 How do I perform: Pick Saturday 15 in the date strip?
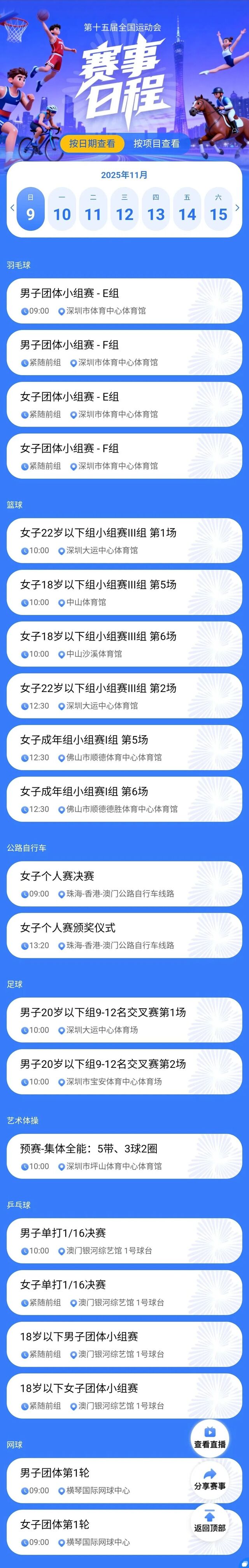(x=218, y=208)
